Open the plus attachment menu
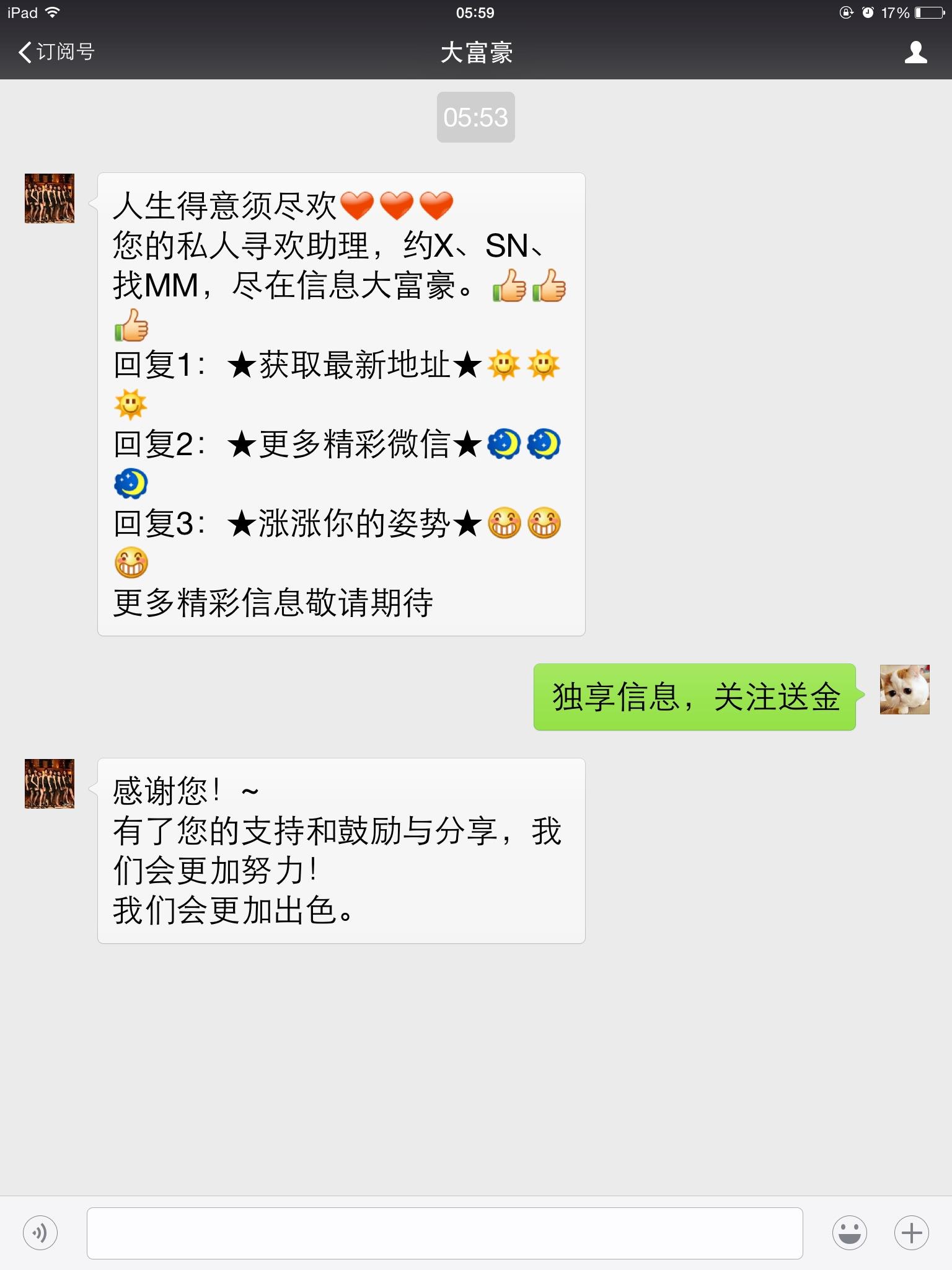Screen dimensions: 952x1270 [911, 1233]
